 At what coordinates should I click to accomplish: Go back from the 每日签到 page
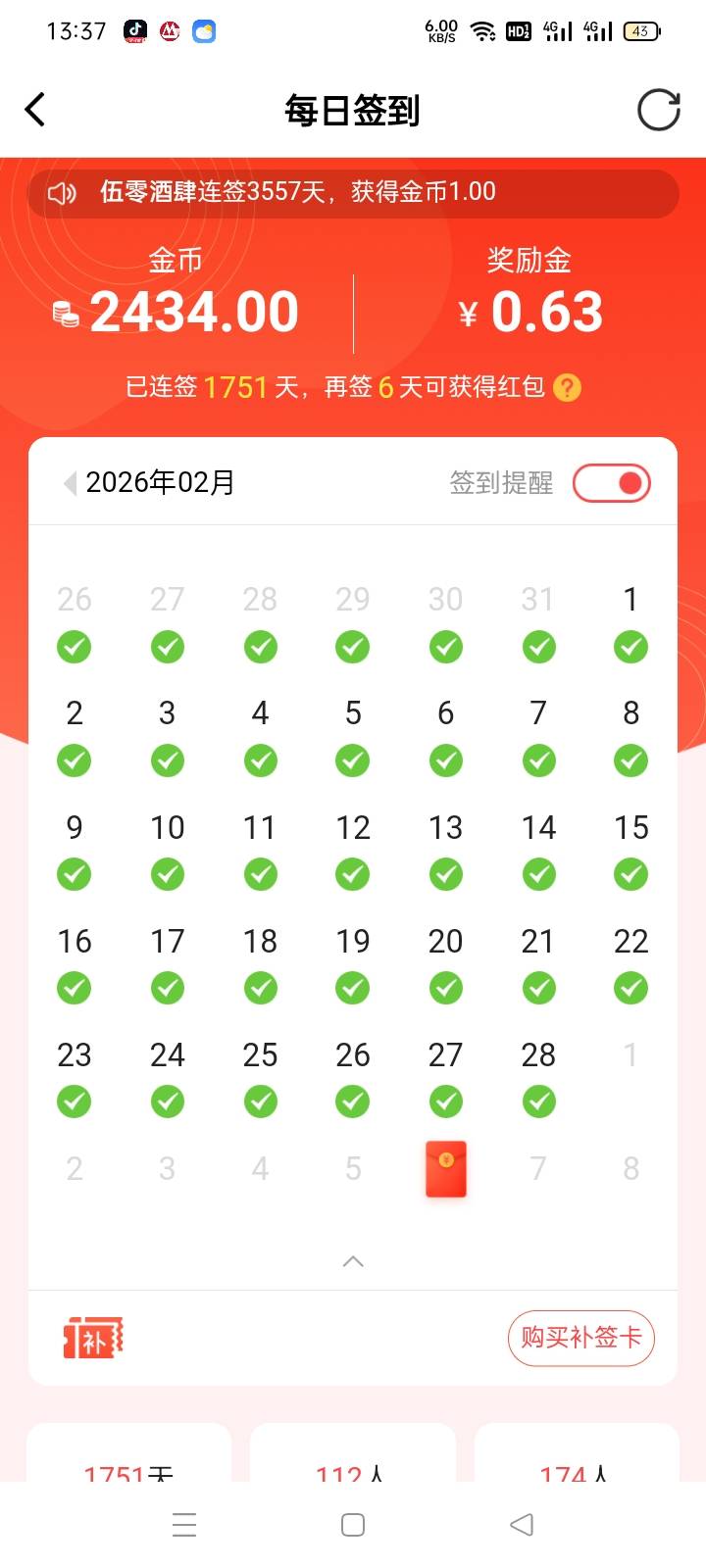click(35, 110)
